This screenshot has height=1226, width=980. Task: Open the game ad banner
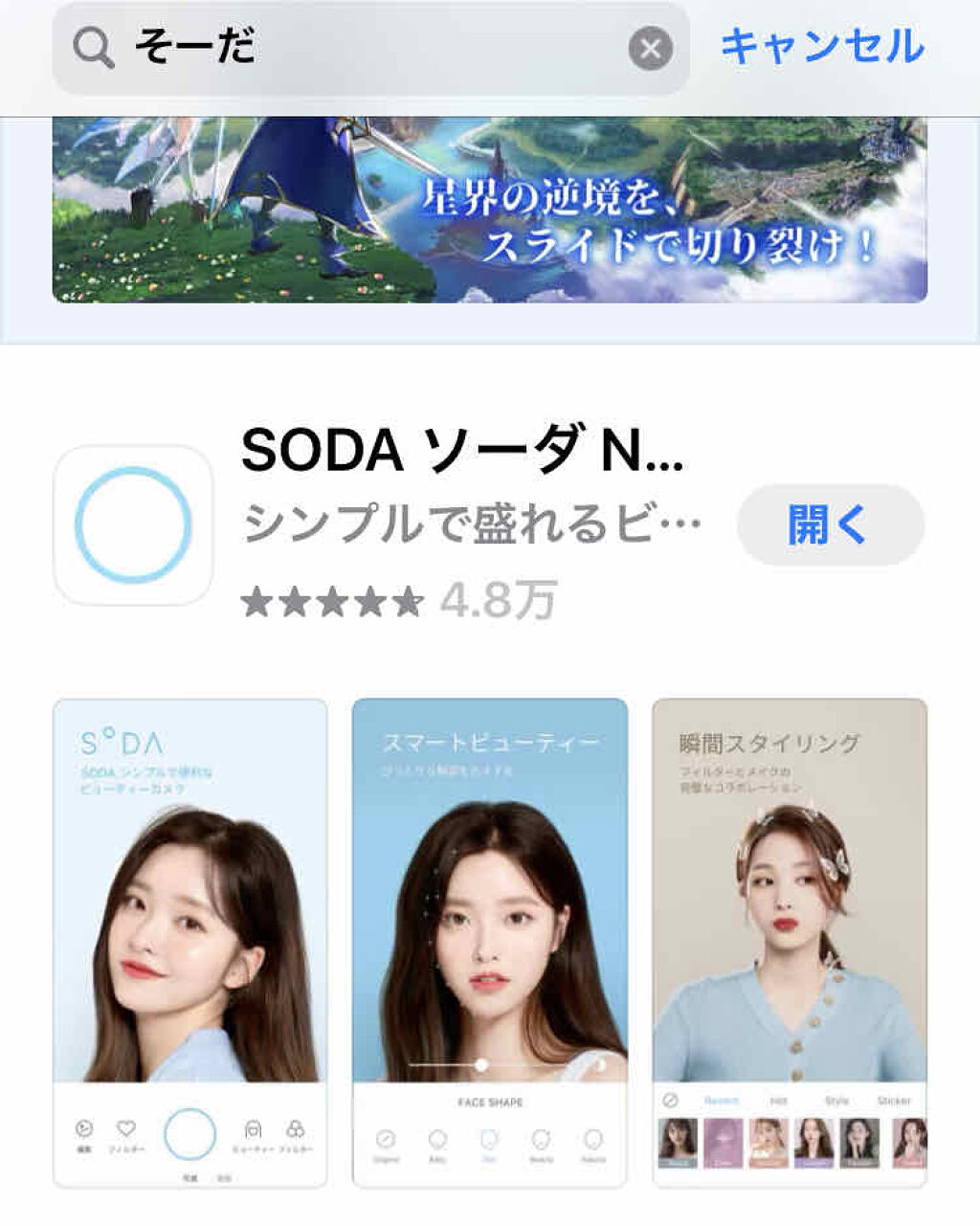point(489,209)
